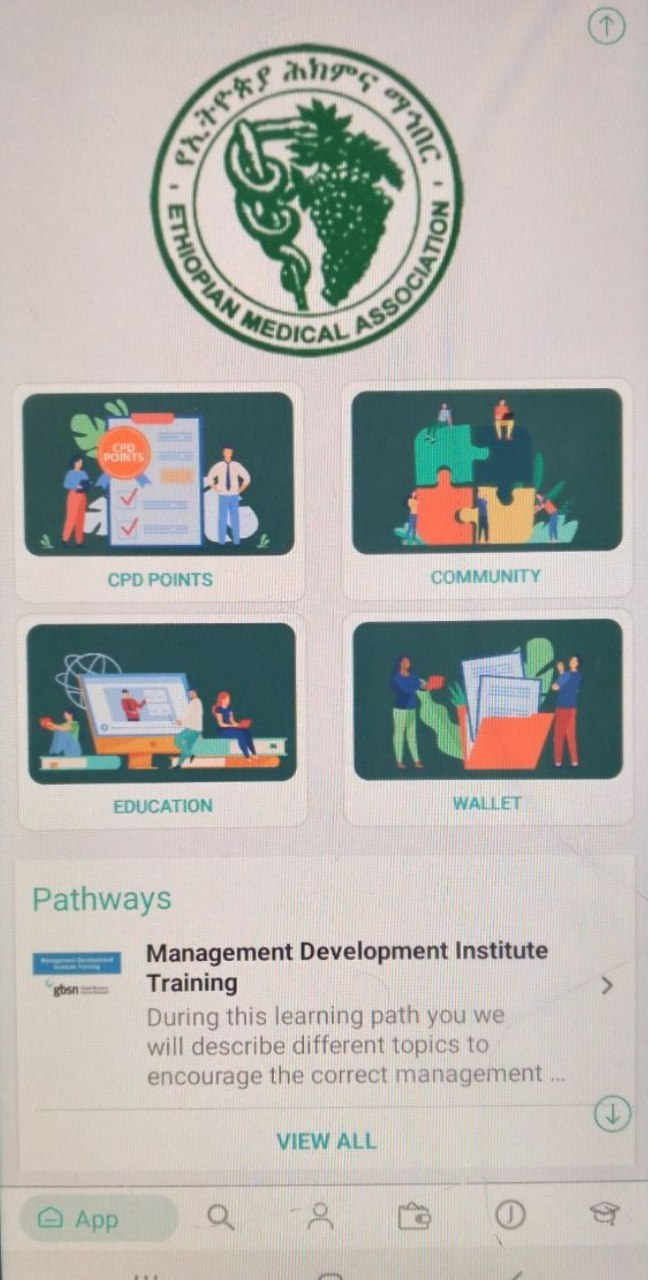Tap the scroll-down arrow icon
The width and height of the screenshot is (648, 1280).
click(x=612, y=1113)
